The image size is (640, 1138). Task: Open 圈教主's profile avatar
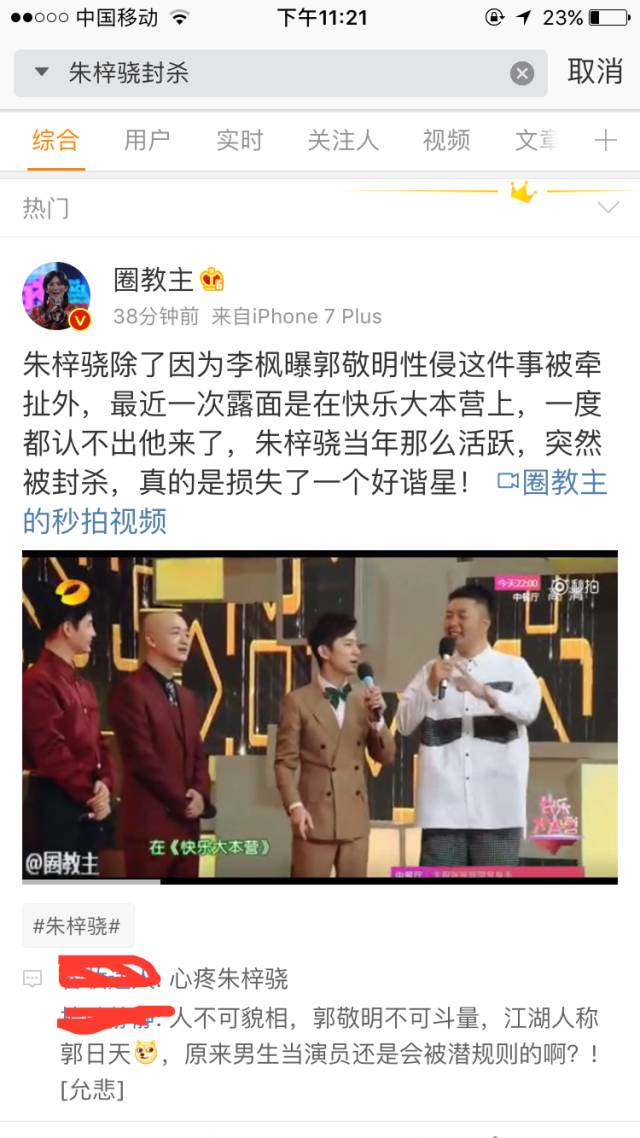coord(57,297)
